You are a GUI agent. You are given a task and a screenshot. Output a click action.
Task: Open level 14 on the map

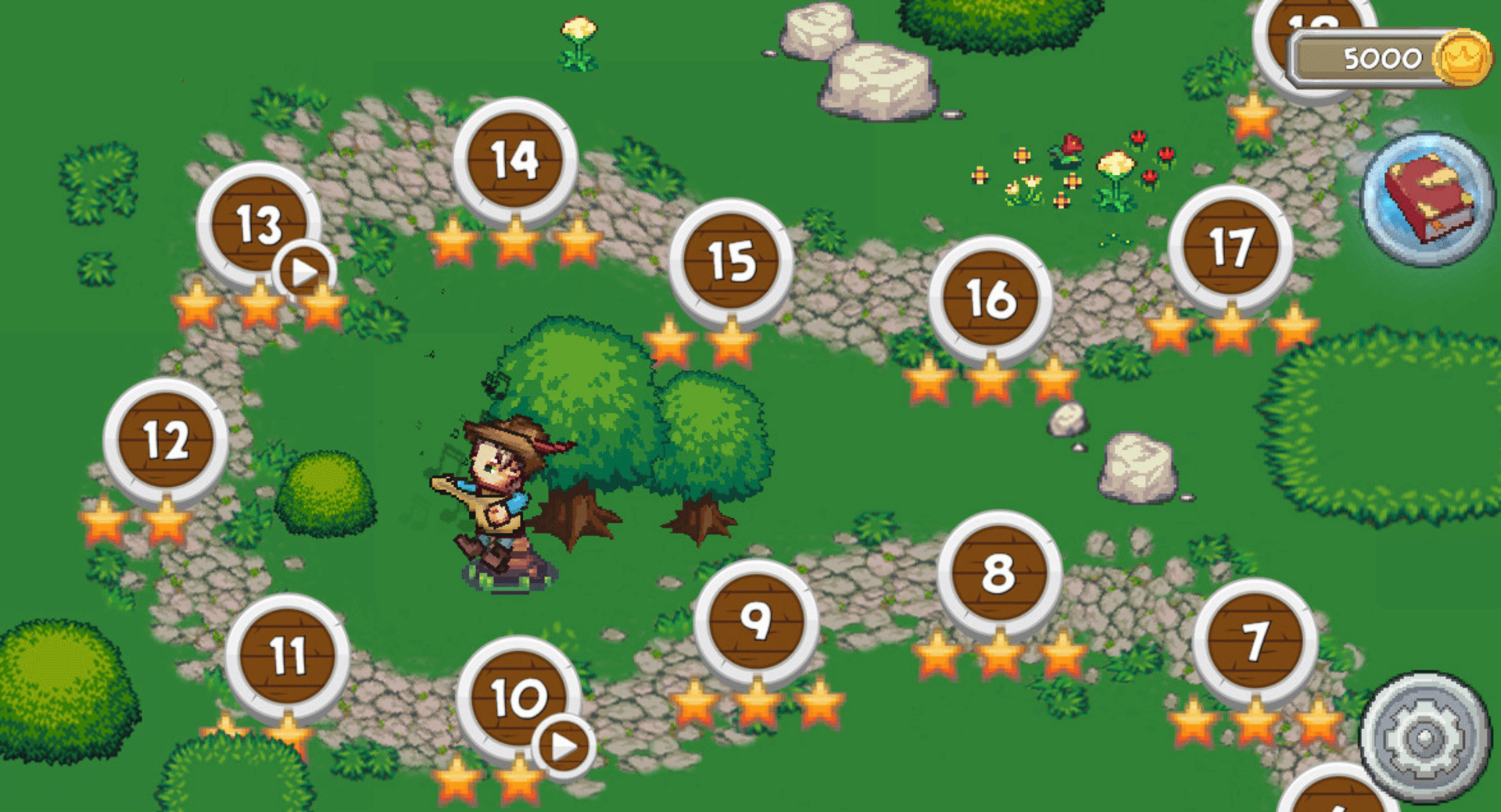pos(515,160)
